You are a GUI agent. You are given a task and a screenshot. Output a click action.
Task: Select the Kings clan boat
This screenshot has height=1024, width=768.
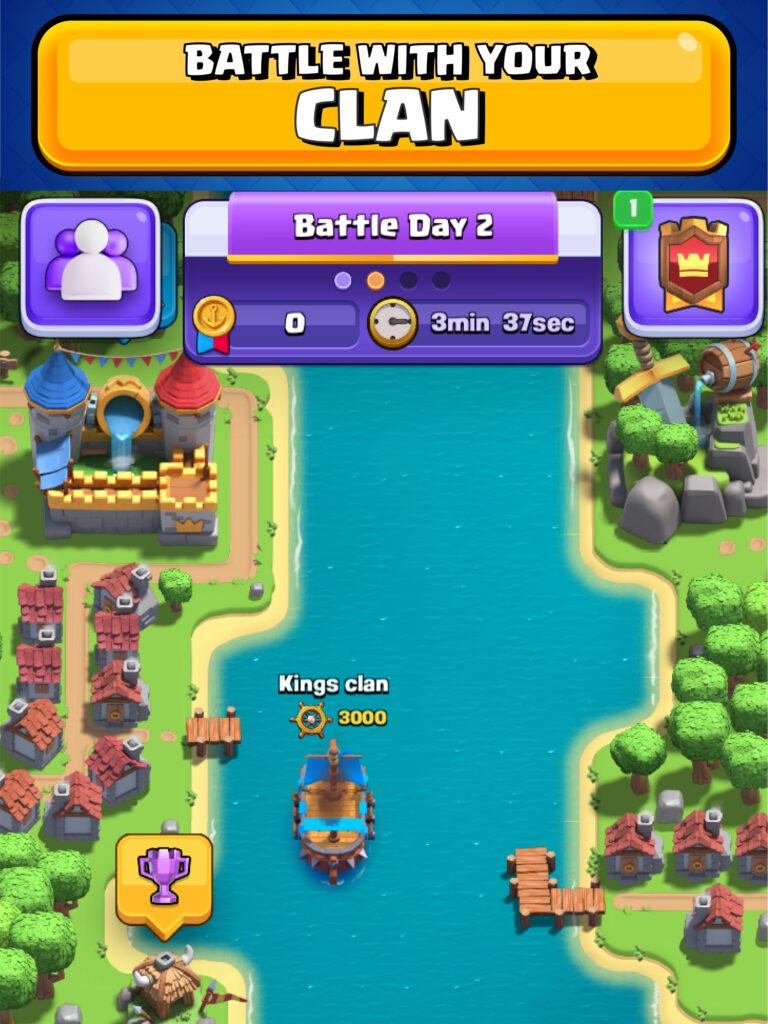(x=333, y=810)
